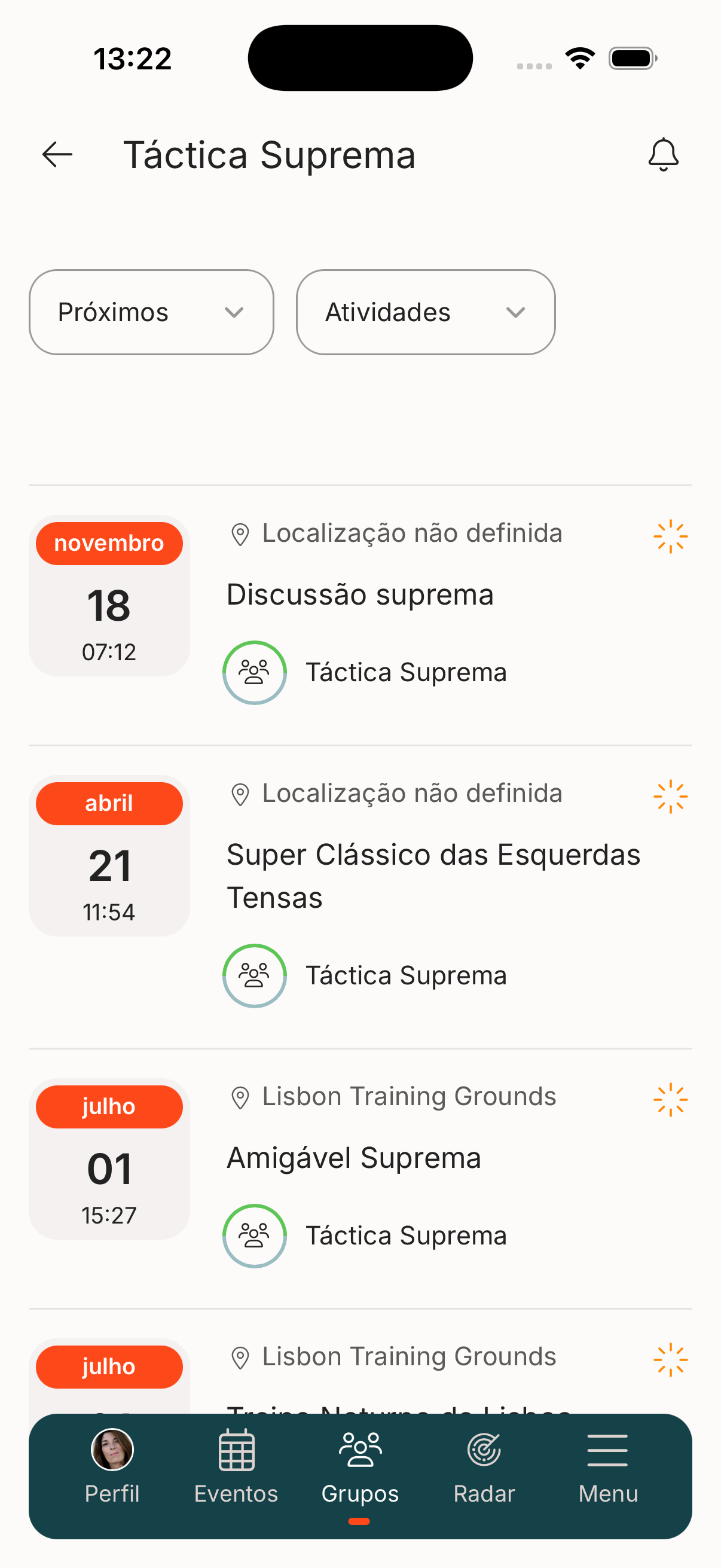Select the Super Clássico das Esquerdas Tensas event
This screenshot has height=1568, width=721.
pos(433,875)
